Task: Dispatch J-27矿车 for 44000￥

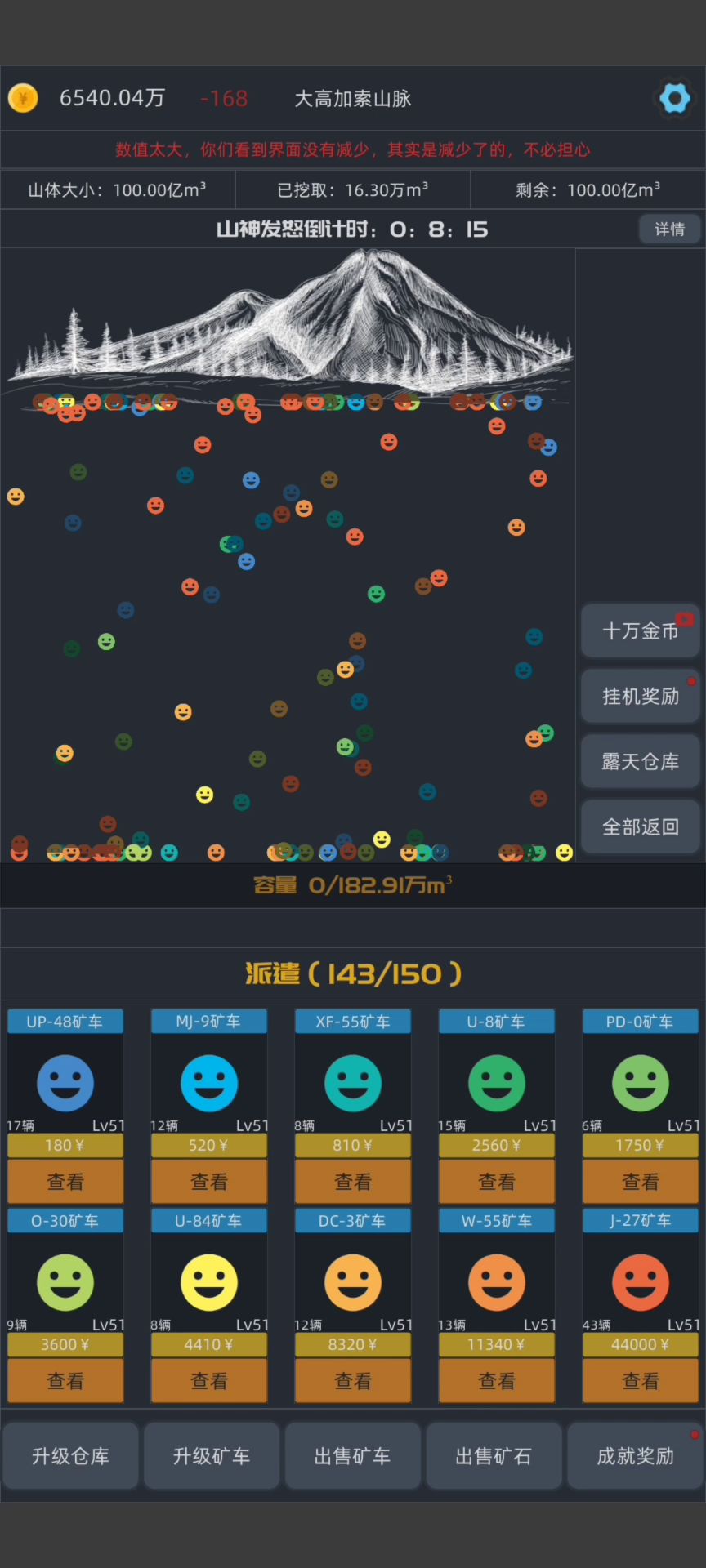Action: (640, 1345)
